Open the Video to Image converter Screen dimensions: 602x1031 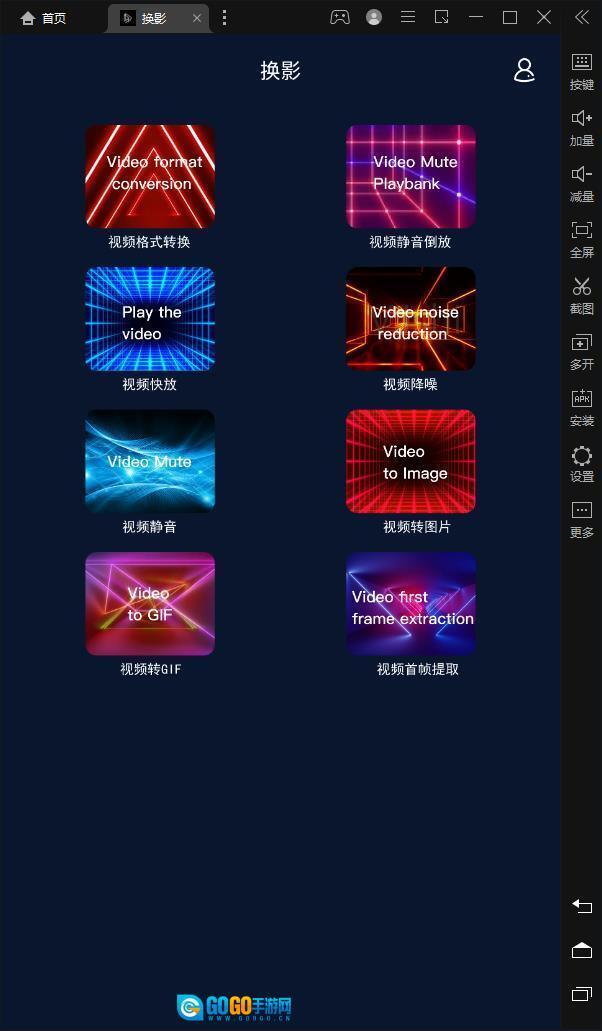point(411,461)
